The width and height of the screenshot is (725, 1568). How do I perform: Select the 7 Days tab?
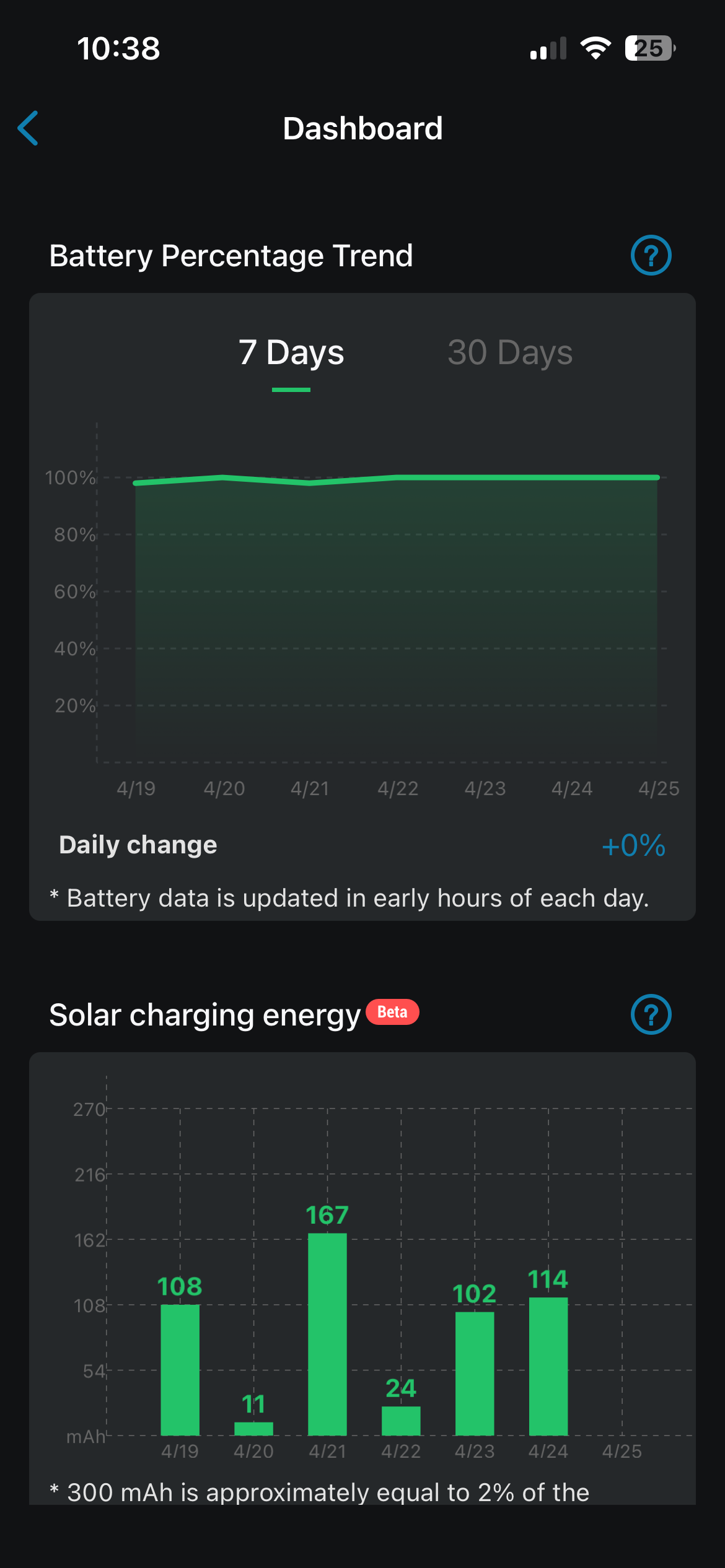(291, 353)
